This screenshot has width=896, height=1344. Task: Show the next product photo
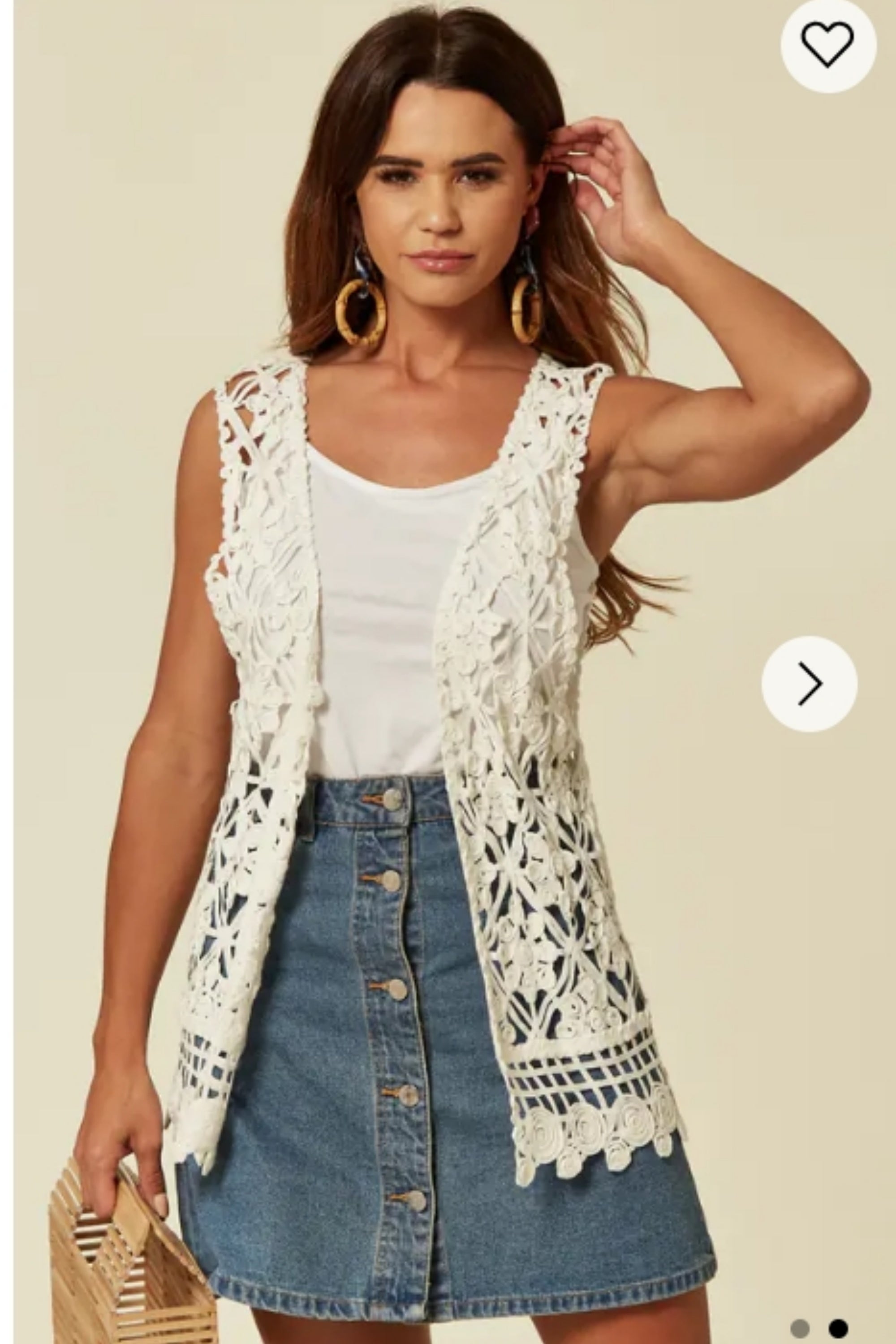[809, 684]
